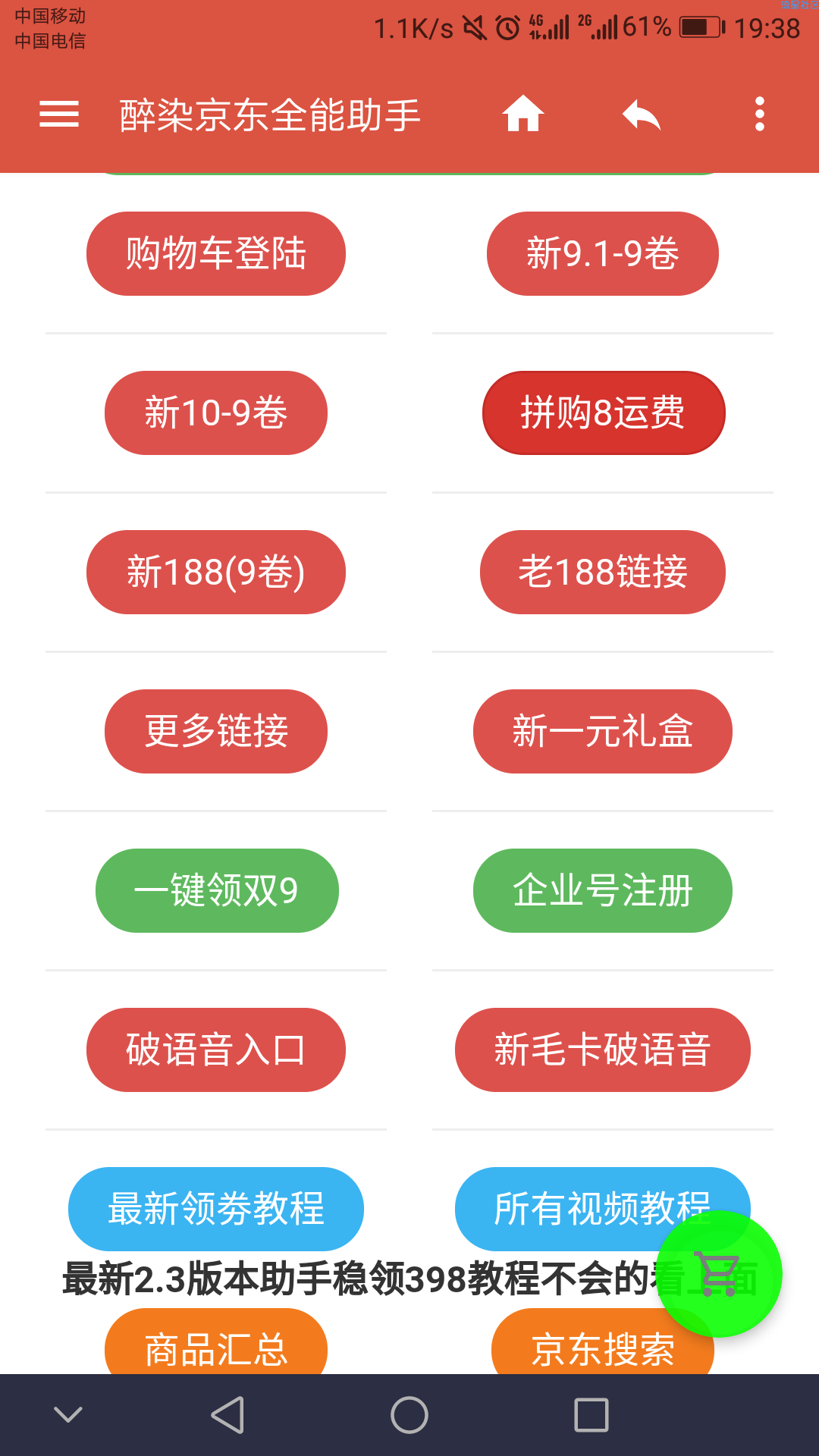The image size is (819, 1456).
Task: Open 购物车登陆
Action: (x=216, y=253)
